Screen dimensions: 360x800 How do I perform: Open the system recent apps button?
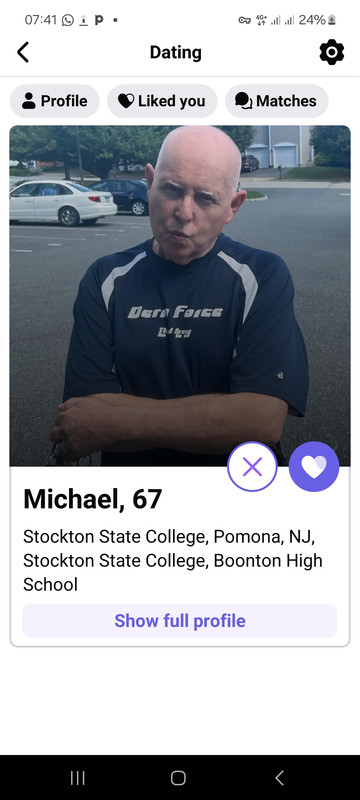click(x=78, y=778)
